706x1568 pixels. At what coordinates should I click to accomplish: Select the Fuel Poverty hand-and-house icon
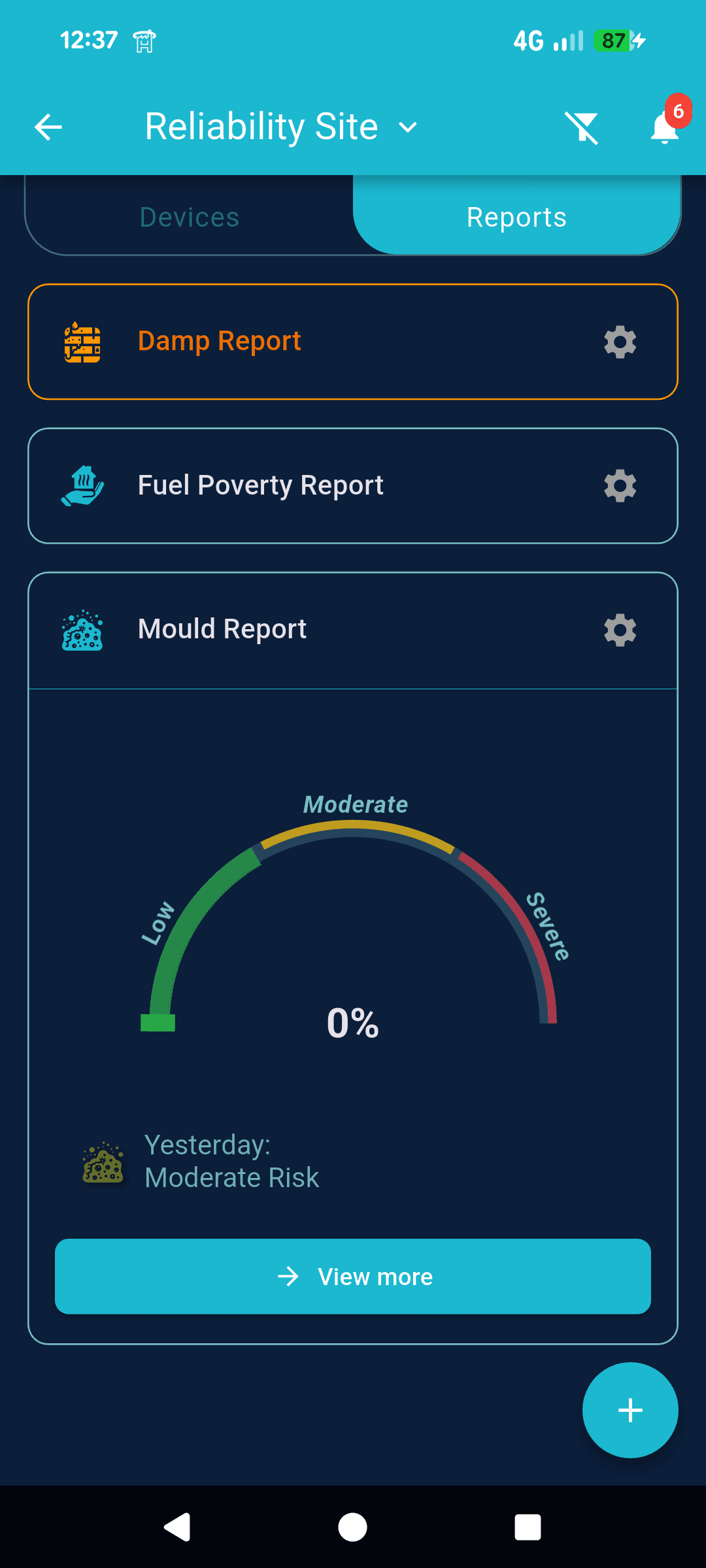coord(83,485)
